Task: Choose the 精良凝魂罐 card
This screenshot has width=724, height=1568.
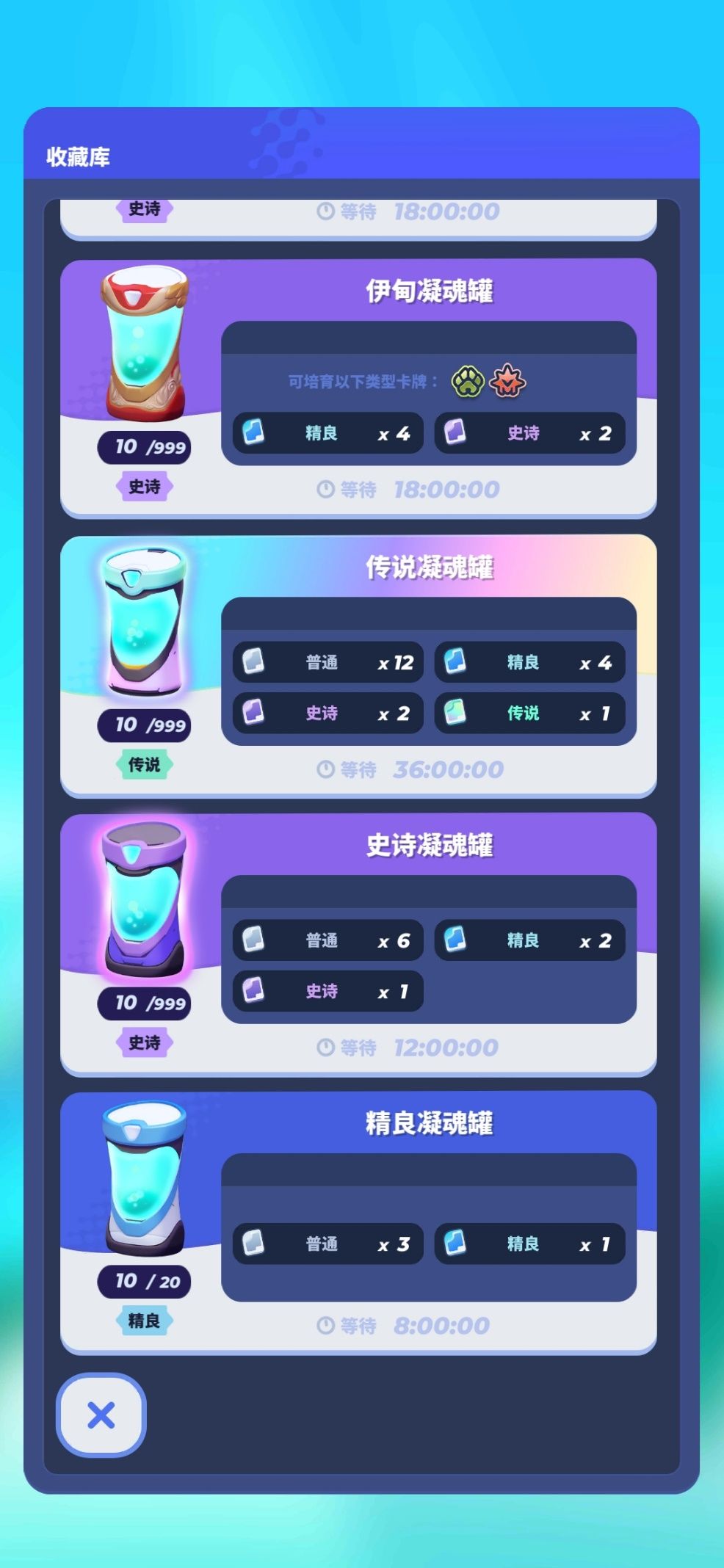Action: pos(358,1222)
